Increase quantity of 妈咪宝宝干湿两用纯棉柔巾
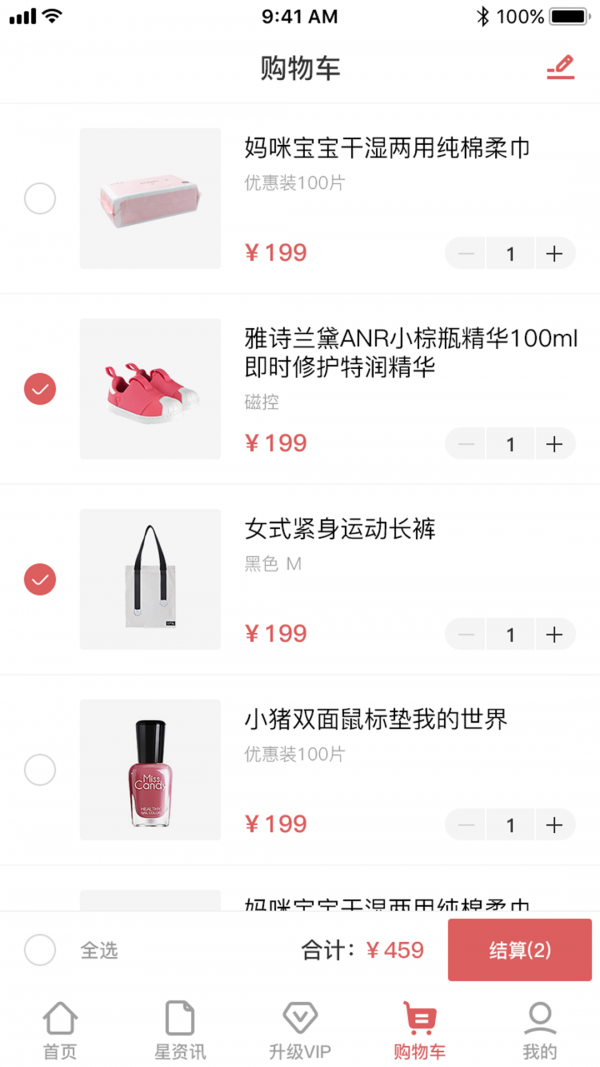 tap(555, 254)
